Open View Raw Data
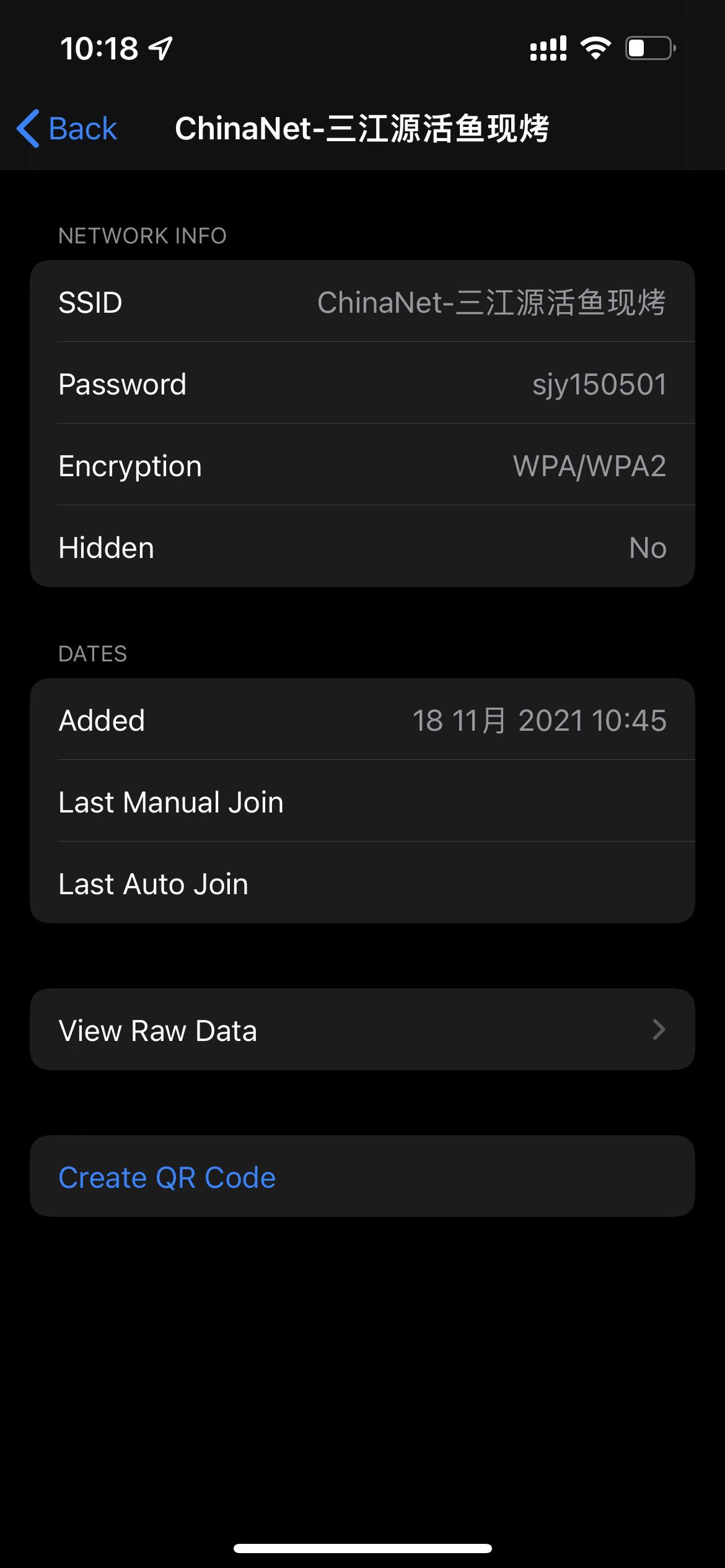The height and width of the screenshot is (1568, 725). point(362,1029)
